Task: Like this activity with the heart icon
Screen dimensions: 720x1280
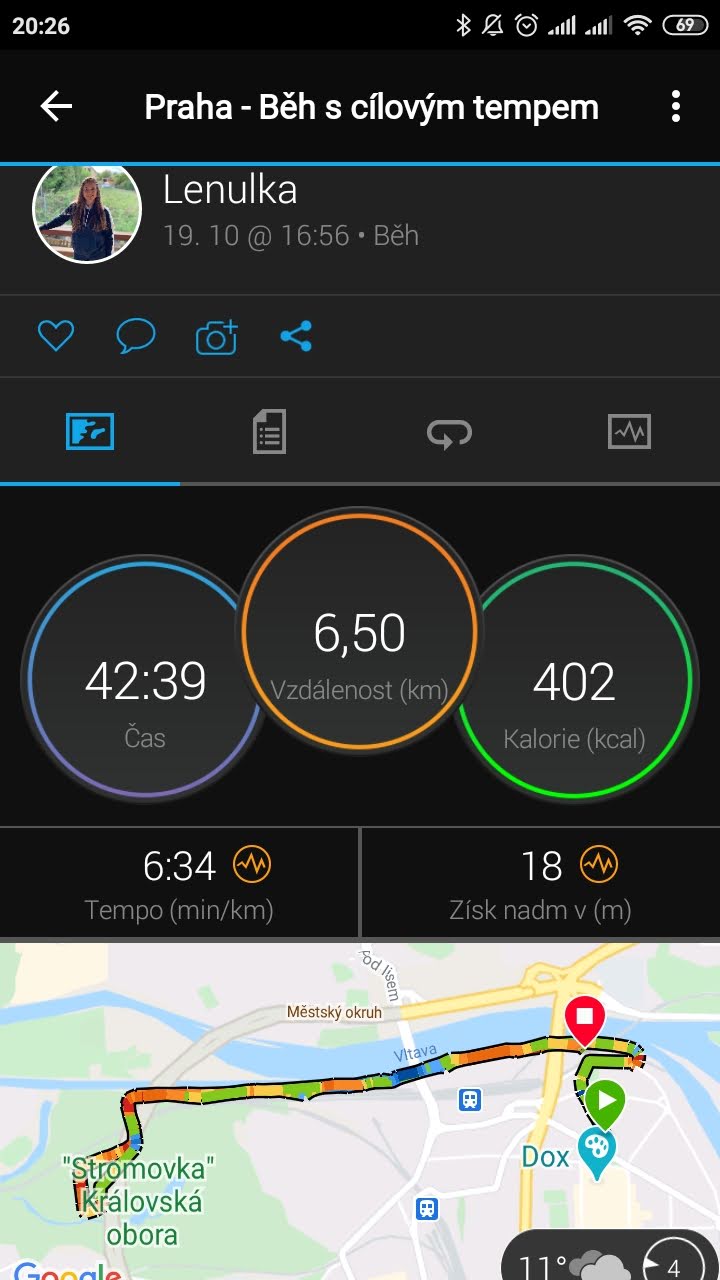Action: [56, 336]
